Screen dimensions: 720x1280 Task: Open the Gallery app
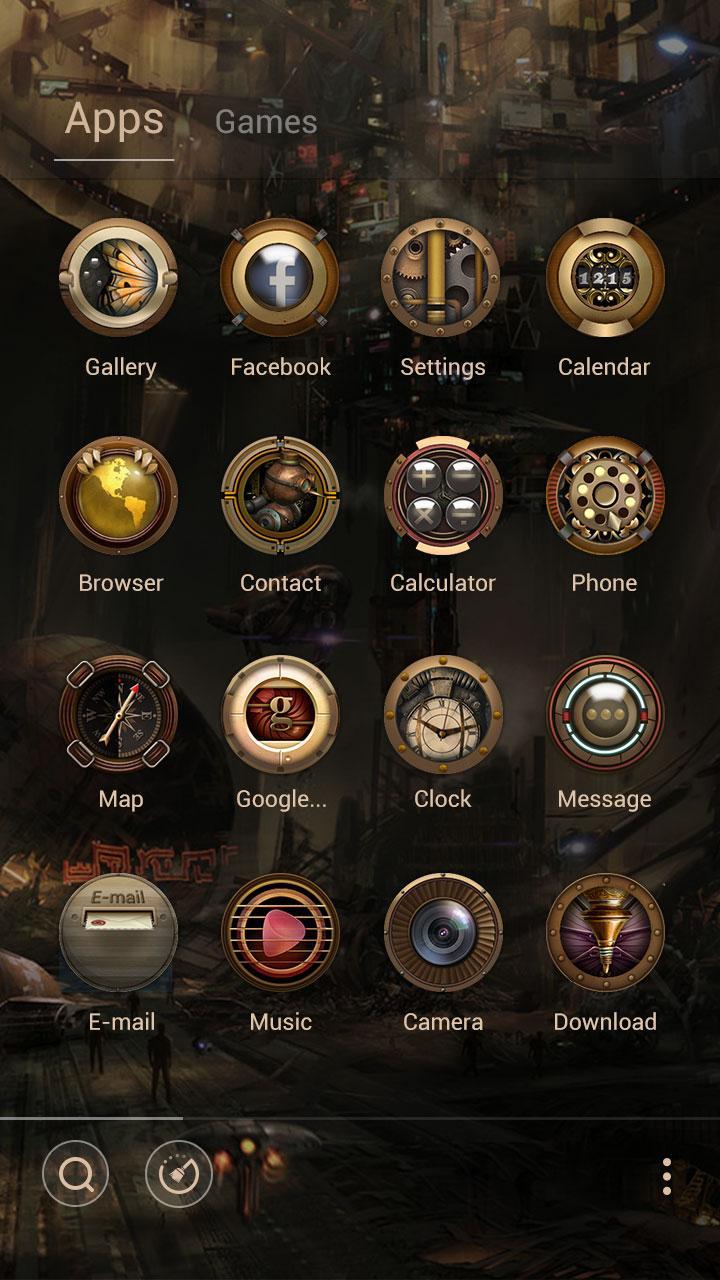tap(119, 278)
